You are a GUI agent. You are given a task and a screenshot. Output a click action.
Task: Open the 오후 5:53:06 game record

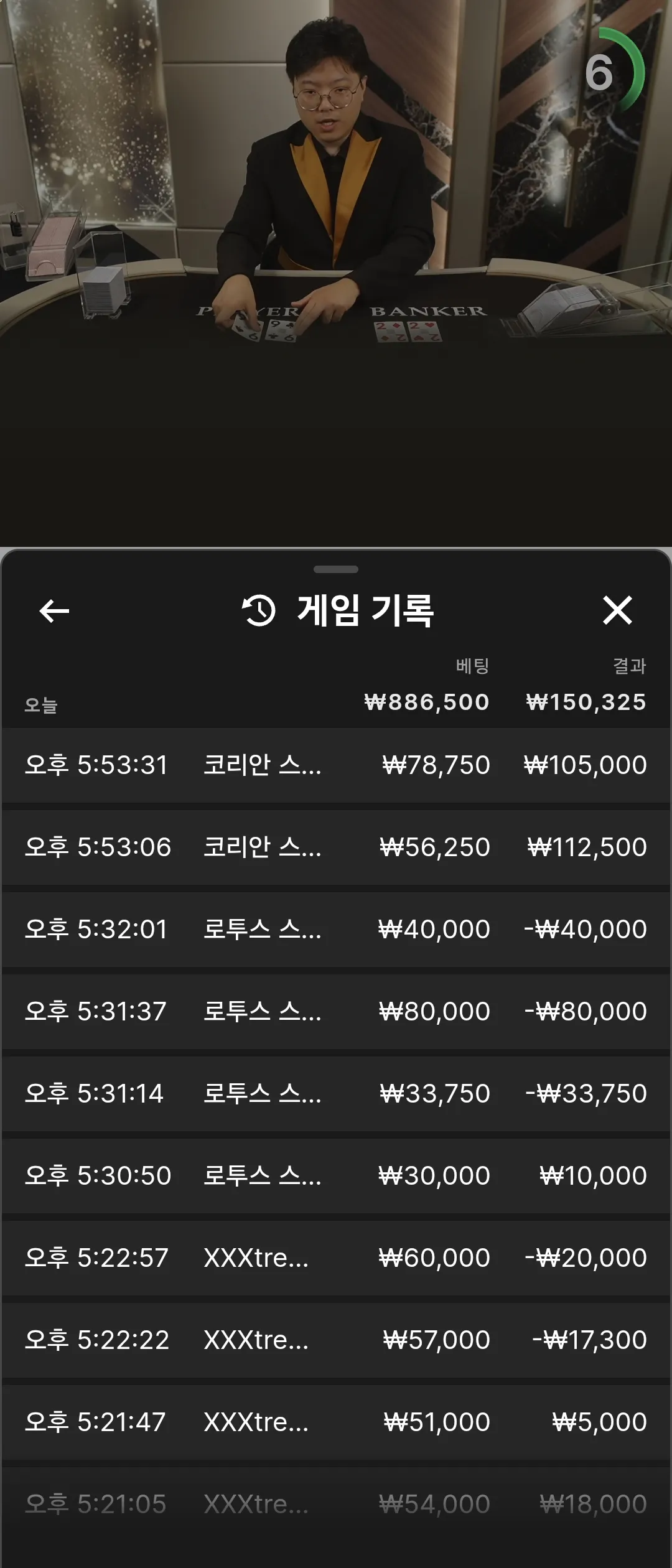336,847
